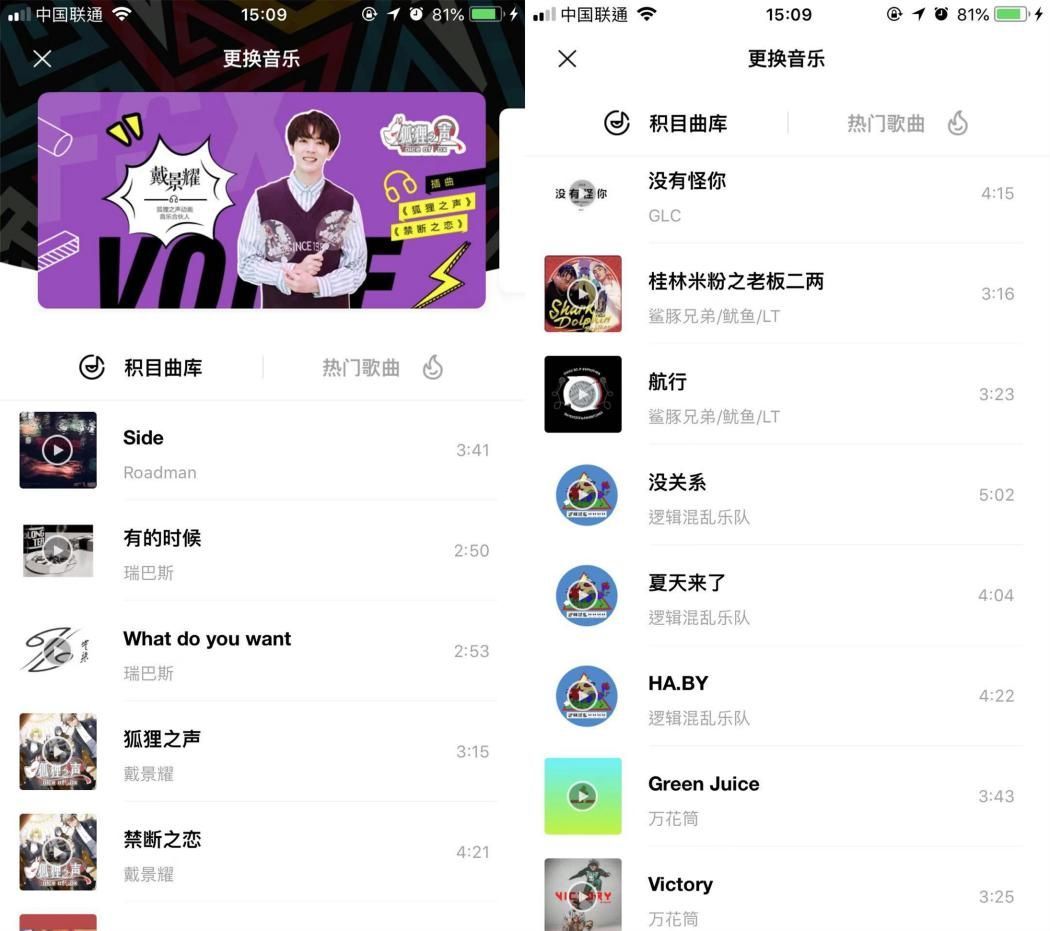
Task: Play preview on the Side cover art
Action: coord(58,450)
